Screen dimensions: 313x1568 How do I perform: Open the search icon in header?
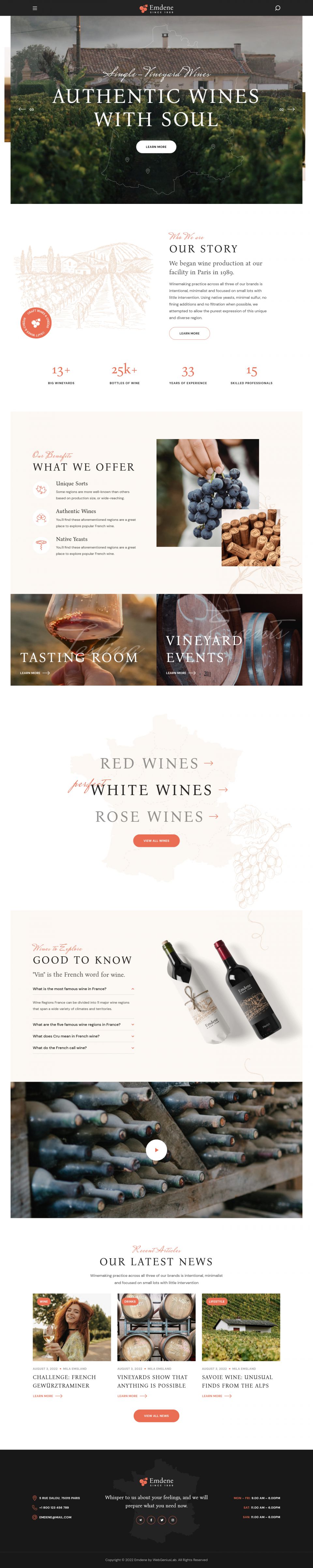click(x=278, y=8)
